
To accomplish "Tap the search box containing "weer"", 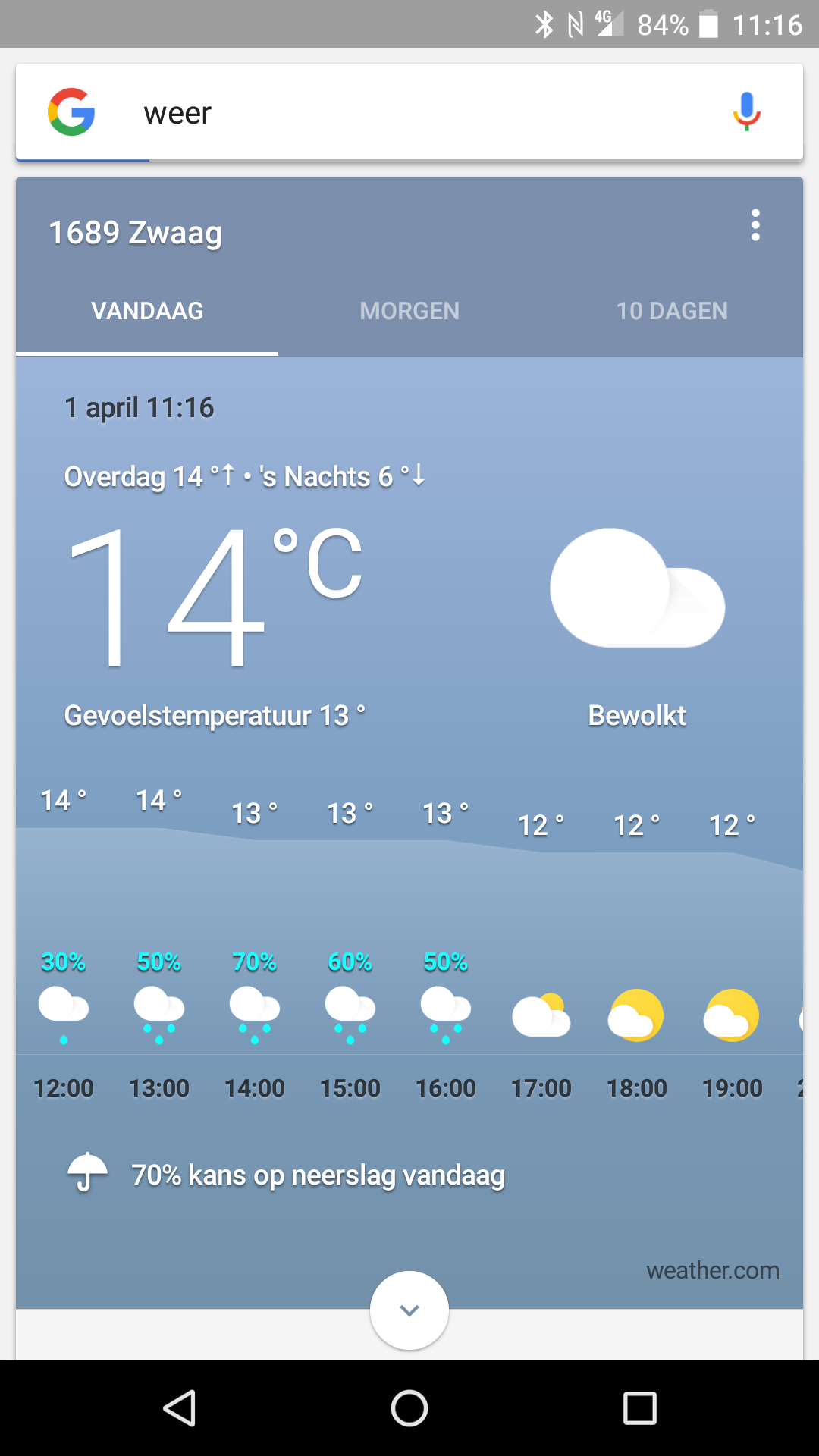I will click(409, 112).
